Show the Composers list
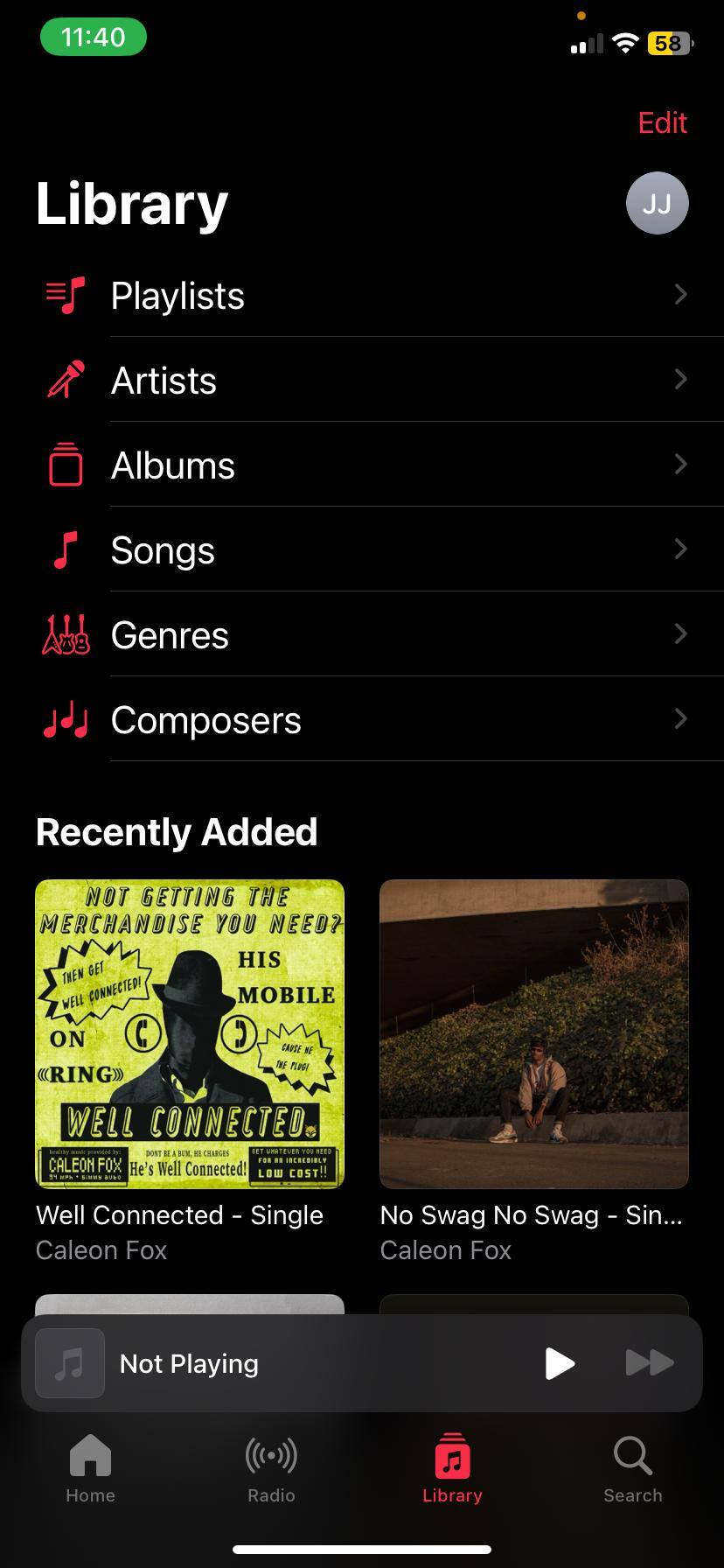This screenshot has height=1568, width=724. coord(362,720)
